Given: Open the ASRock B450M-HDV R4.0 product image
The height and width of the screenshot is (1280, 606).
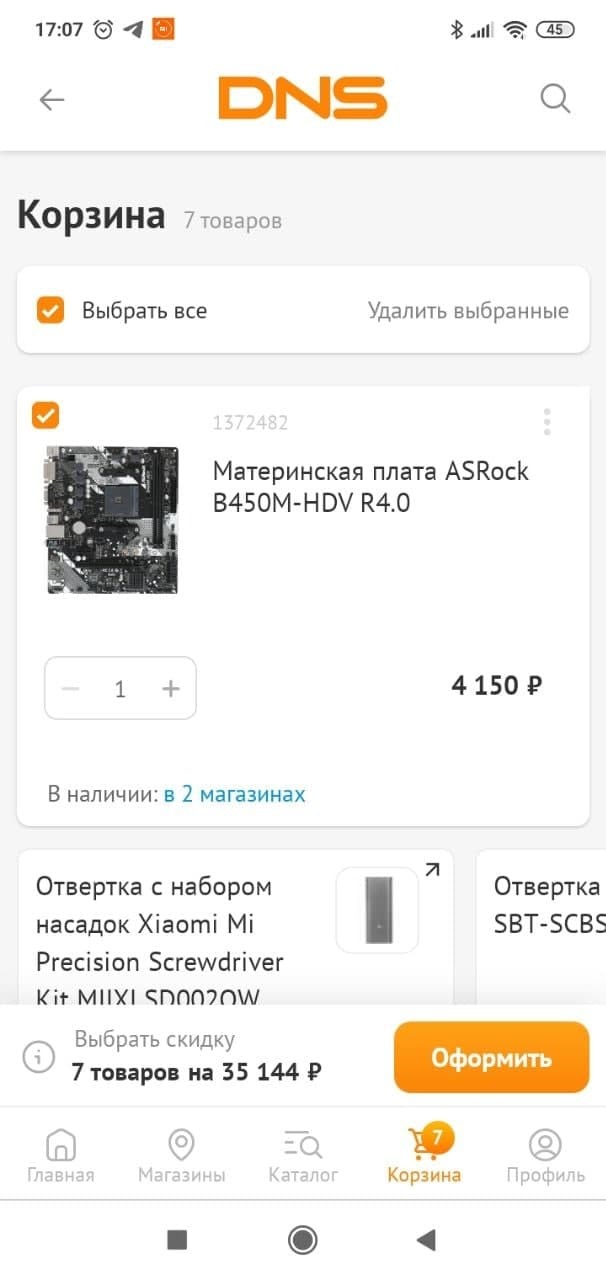Looking at the screenshot, I should (x=113, y=520).
